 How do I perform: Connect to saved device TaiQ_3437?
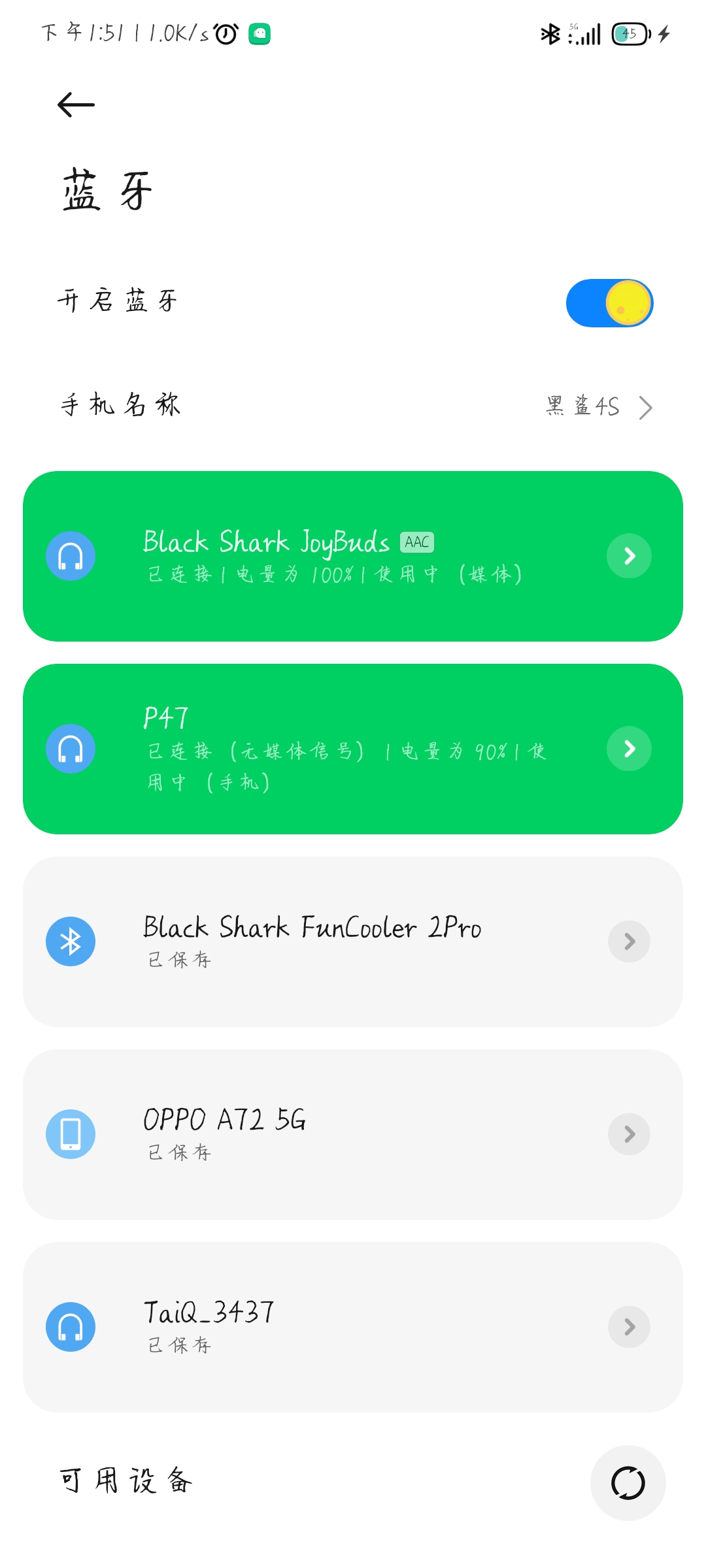(353, 1327)
